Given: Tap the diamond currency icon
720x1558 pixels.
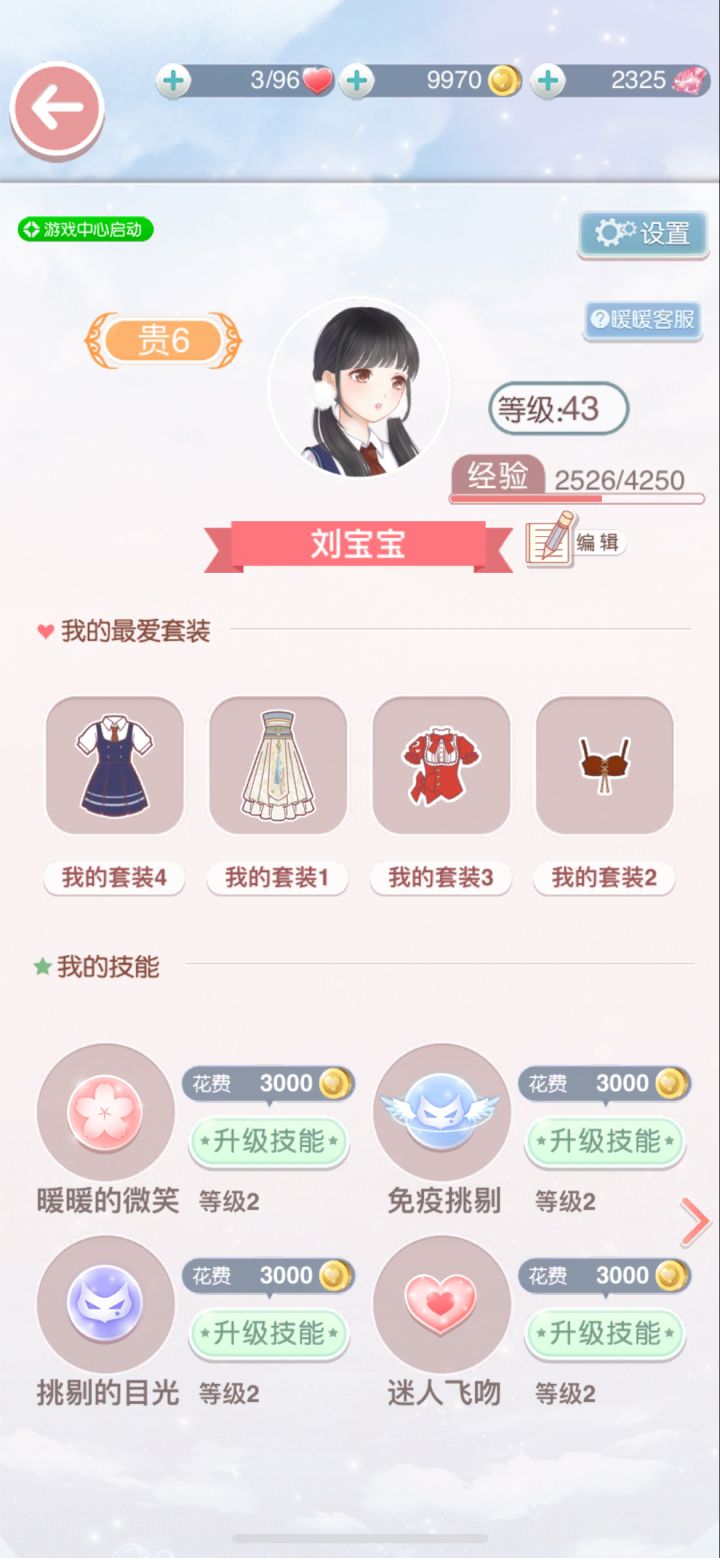Looking at the screenshot, I should coord(689,80).
